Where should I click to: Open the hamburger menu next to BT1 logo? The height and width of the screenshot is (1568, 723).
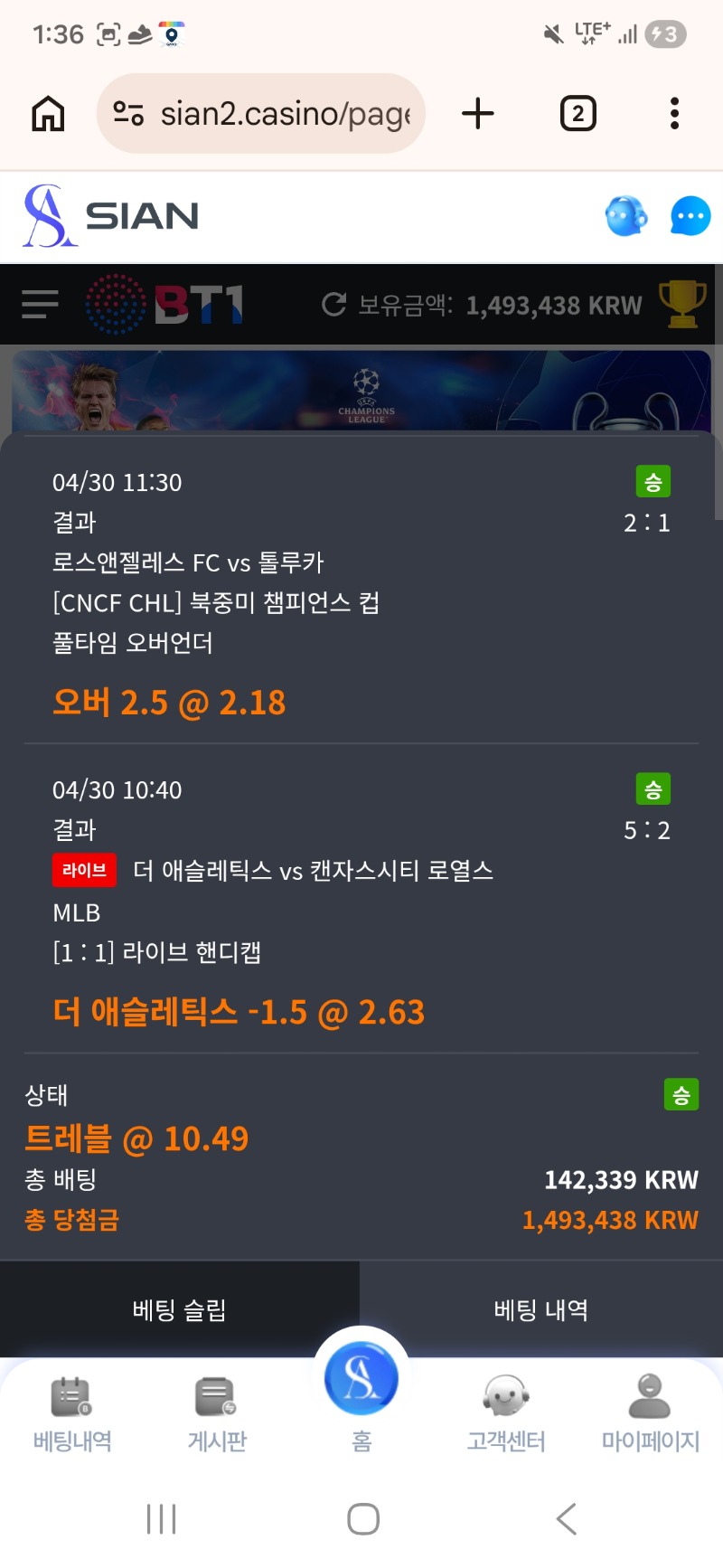point(38,305)
